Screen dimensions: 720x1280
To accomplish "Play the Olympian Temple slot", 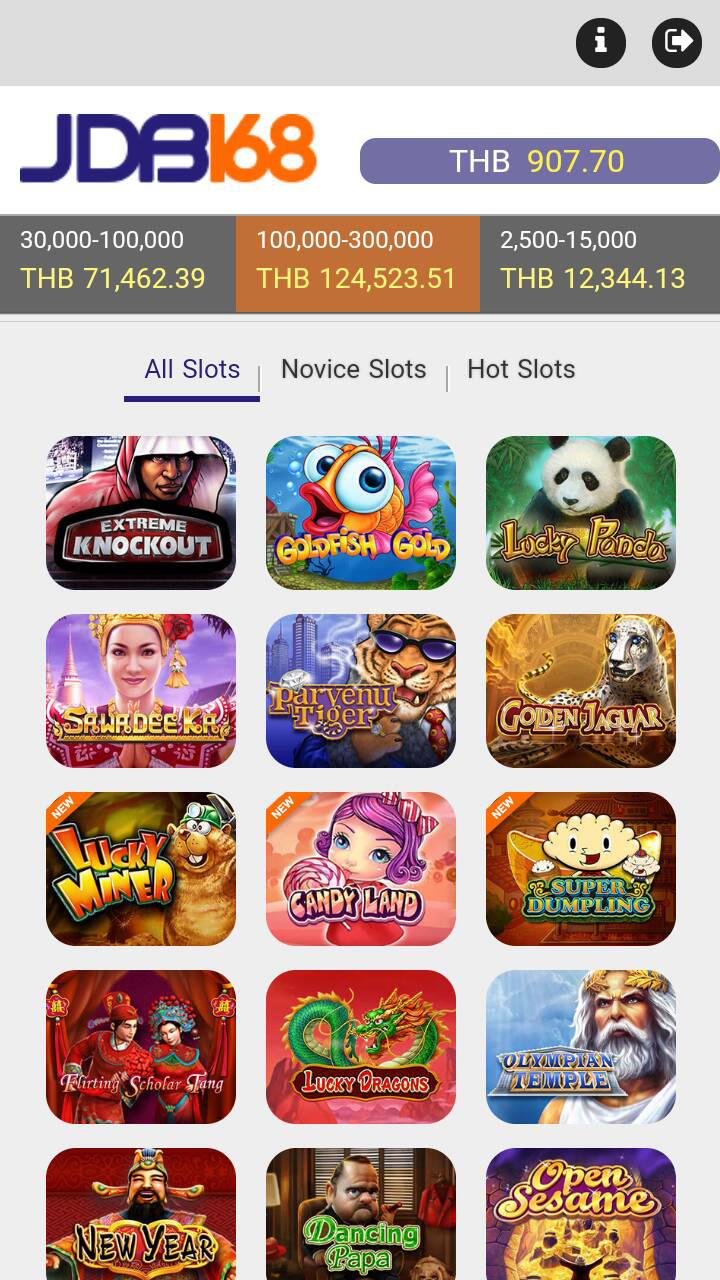I will (x=581, y=1047).
